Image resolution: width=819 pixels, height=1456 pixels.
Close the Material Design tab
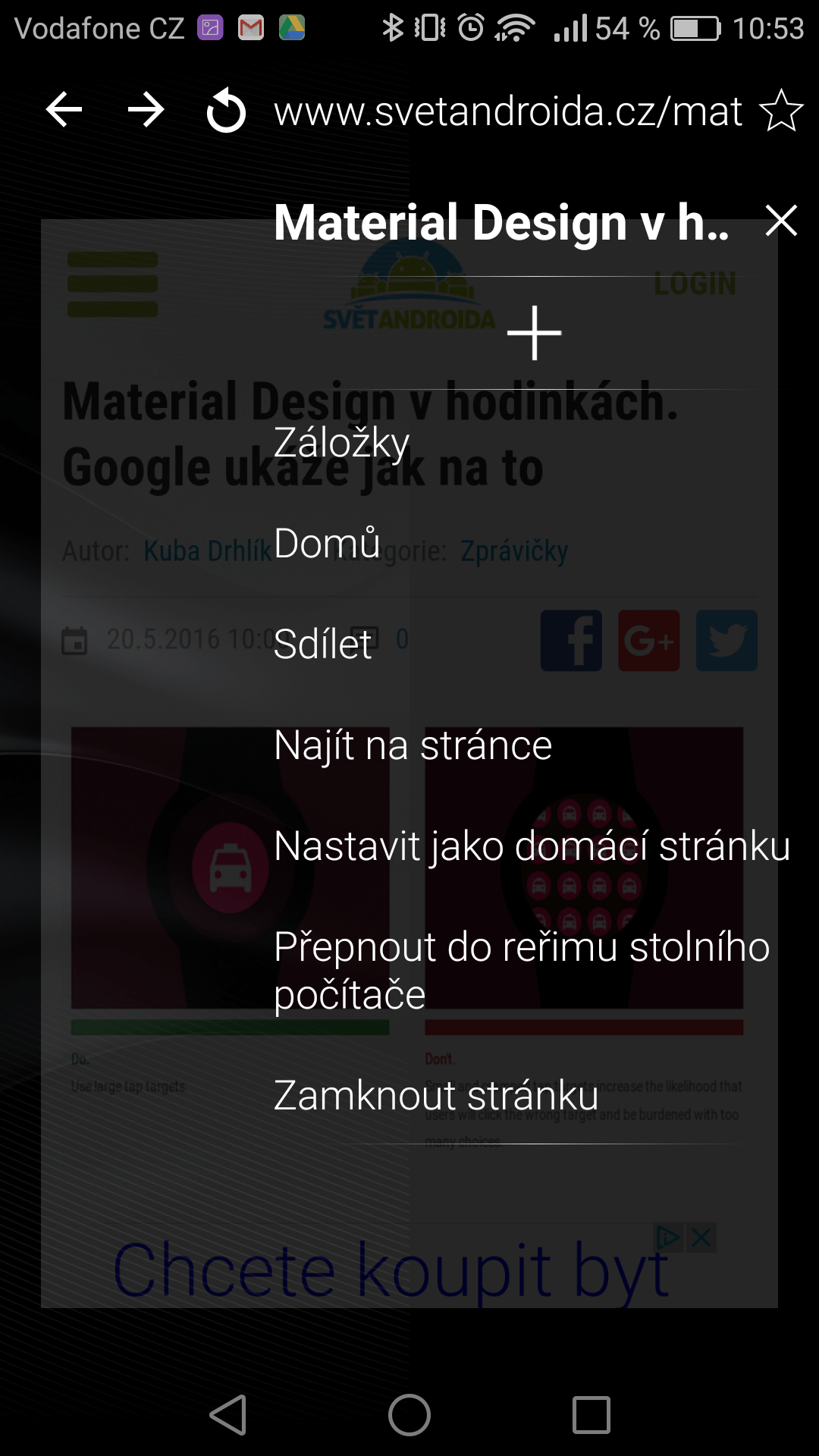781,221
